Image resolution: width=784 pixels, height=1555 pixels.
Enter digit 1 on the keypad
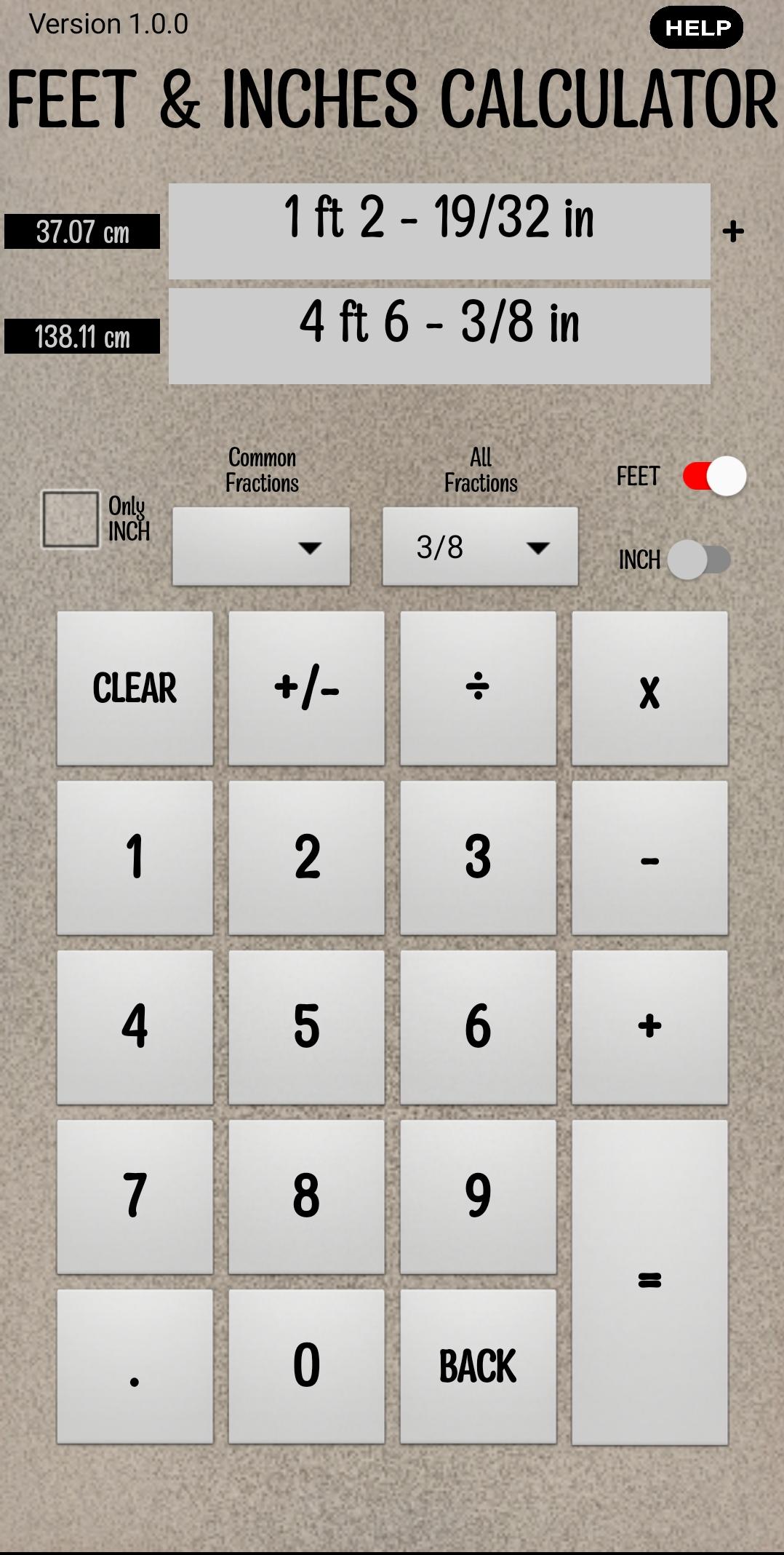coord(135,858)
